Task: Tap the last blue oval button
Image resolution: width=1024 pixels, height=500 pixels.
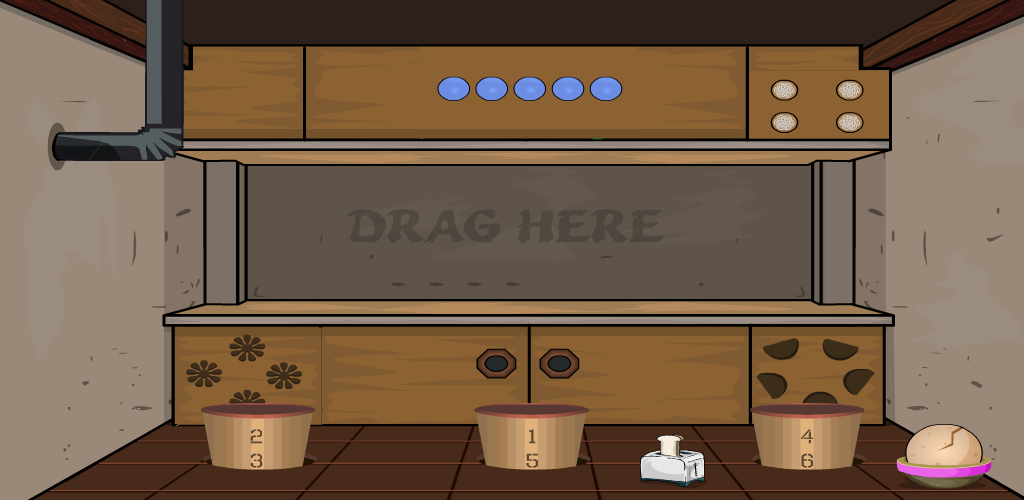Action: click(x=606, y=89)
